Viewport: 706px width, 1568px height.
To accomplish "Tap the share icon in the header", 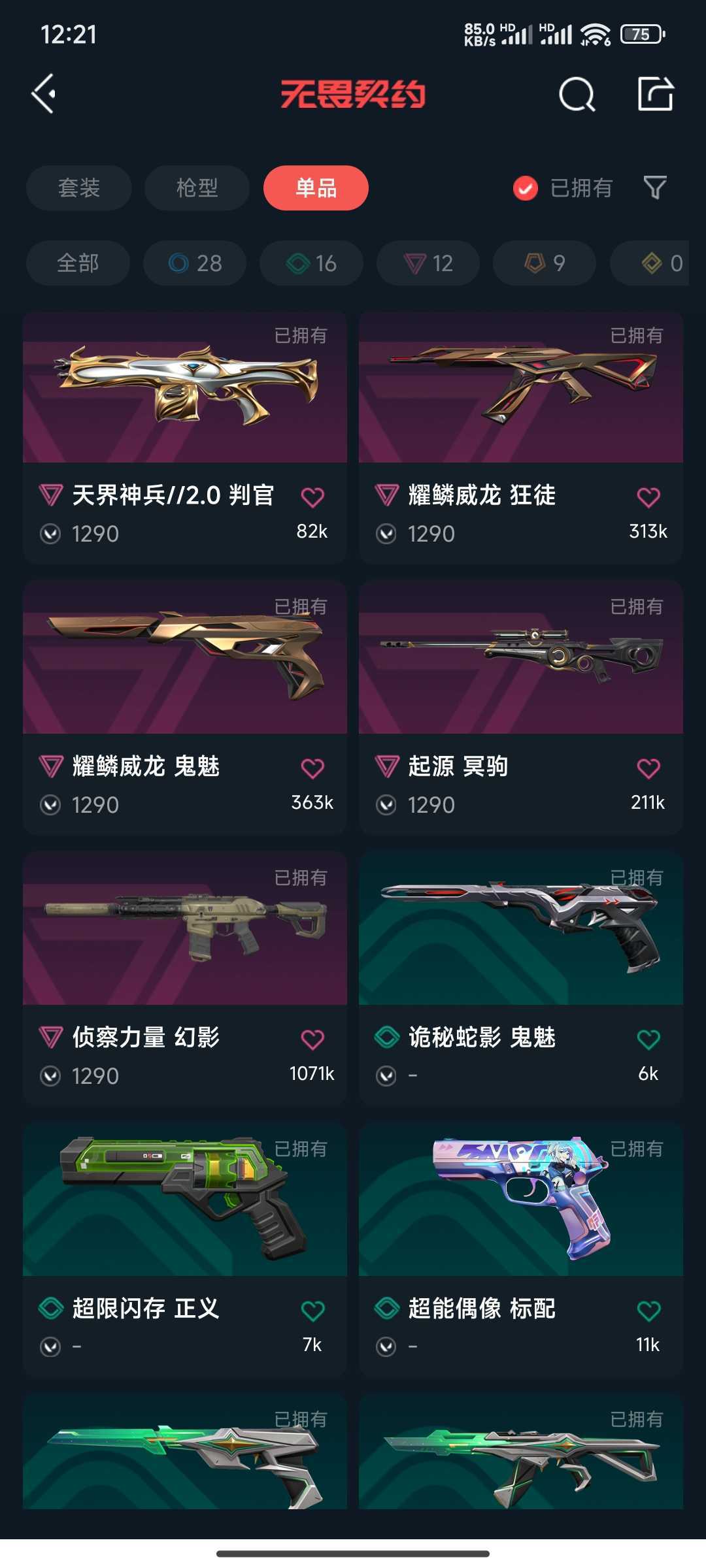I will click(x=656, y=94).
